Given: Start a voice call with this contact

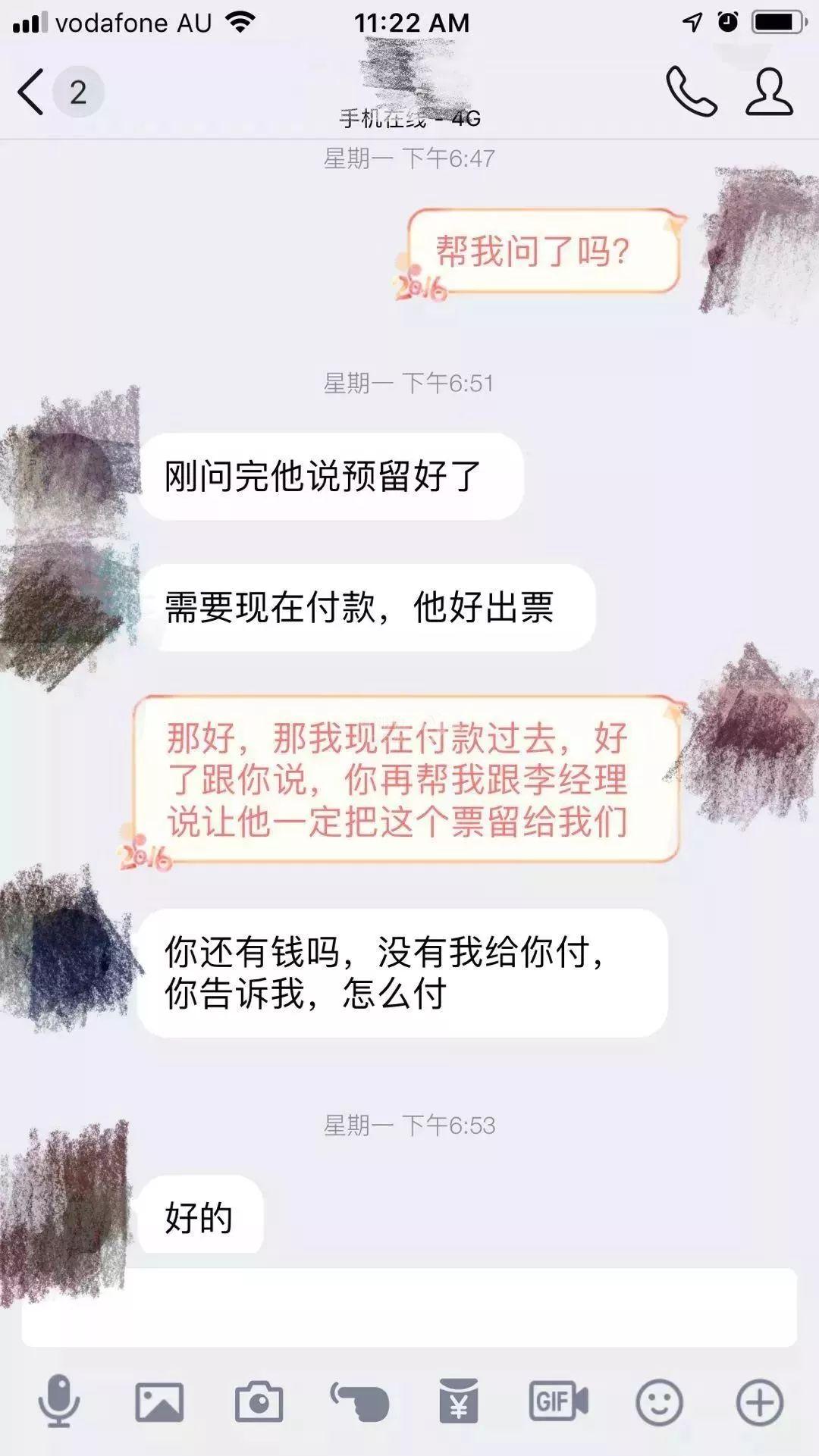Looking at the screenshot, I should click(x=691, y=92).
